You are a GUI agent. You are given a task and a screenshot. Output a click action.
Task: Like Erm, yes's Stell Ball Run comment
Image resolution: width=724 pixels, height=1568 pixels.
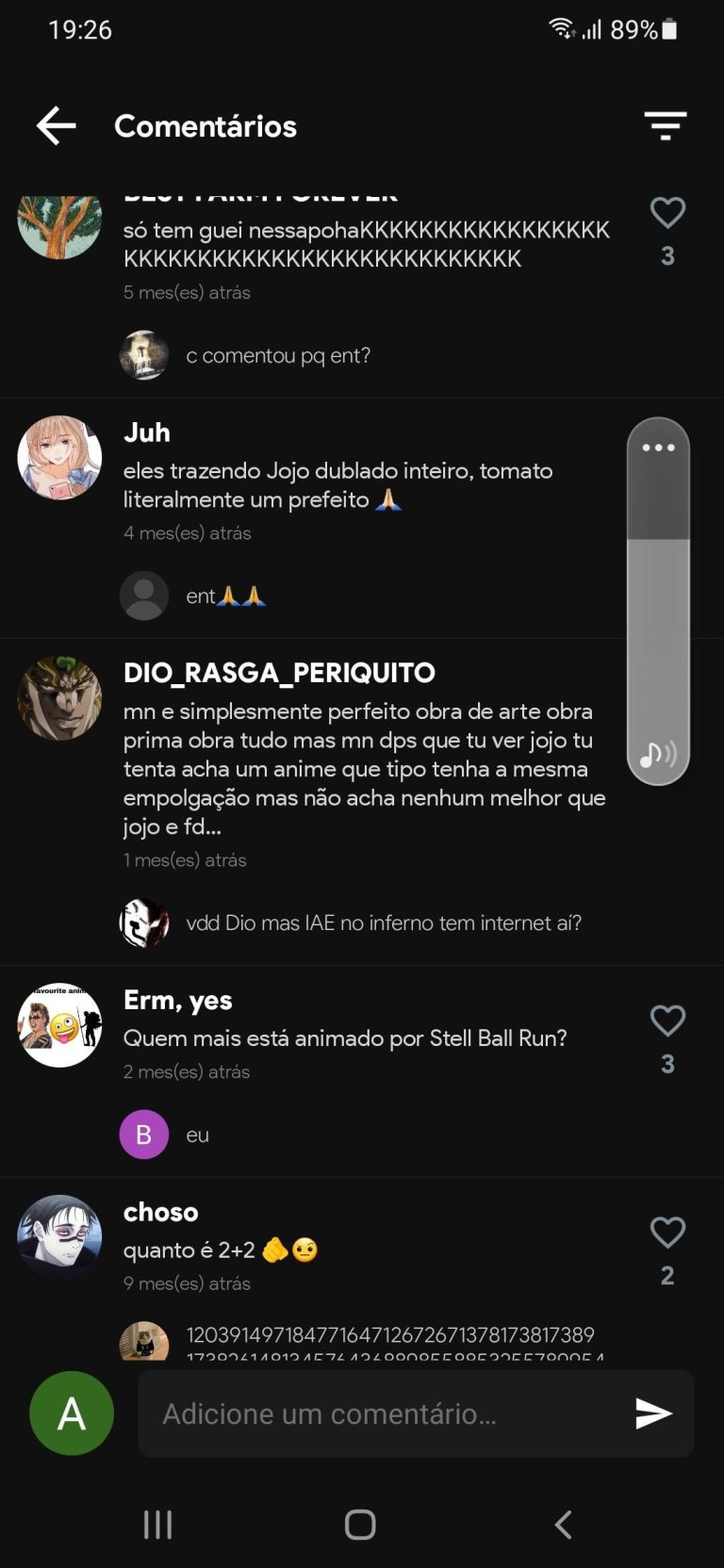(667, 1021)
